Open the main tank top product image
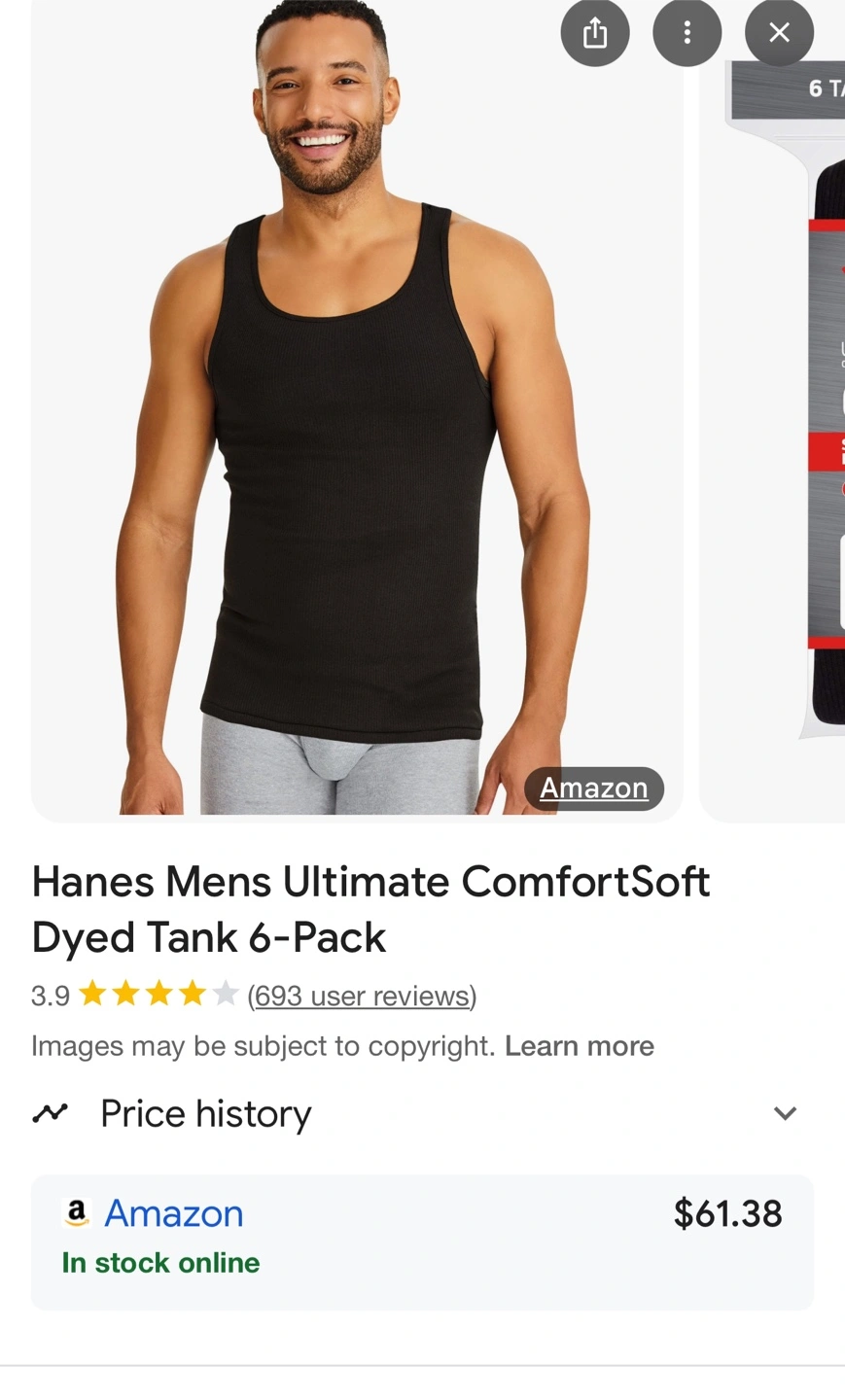845x1400 pixels. 357,408
